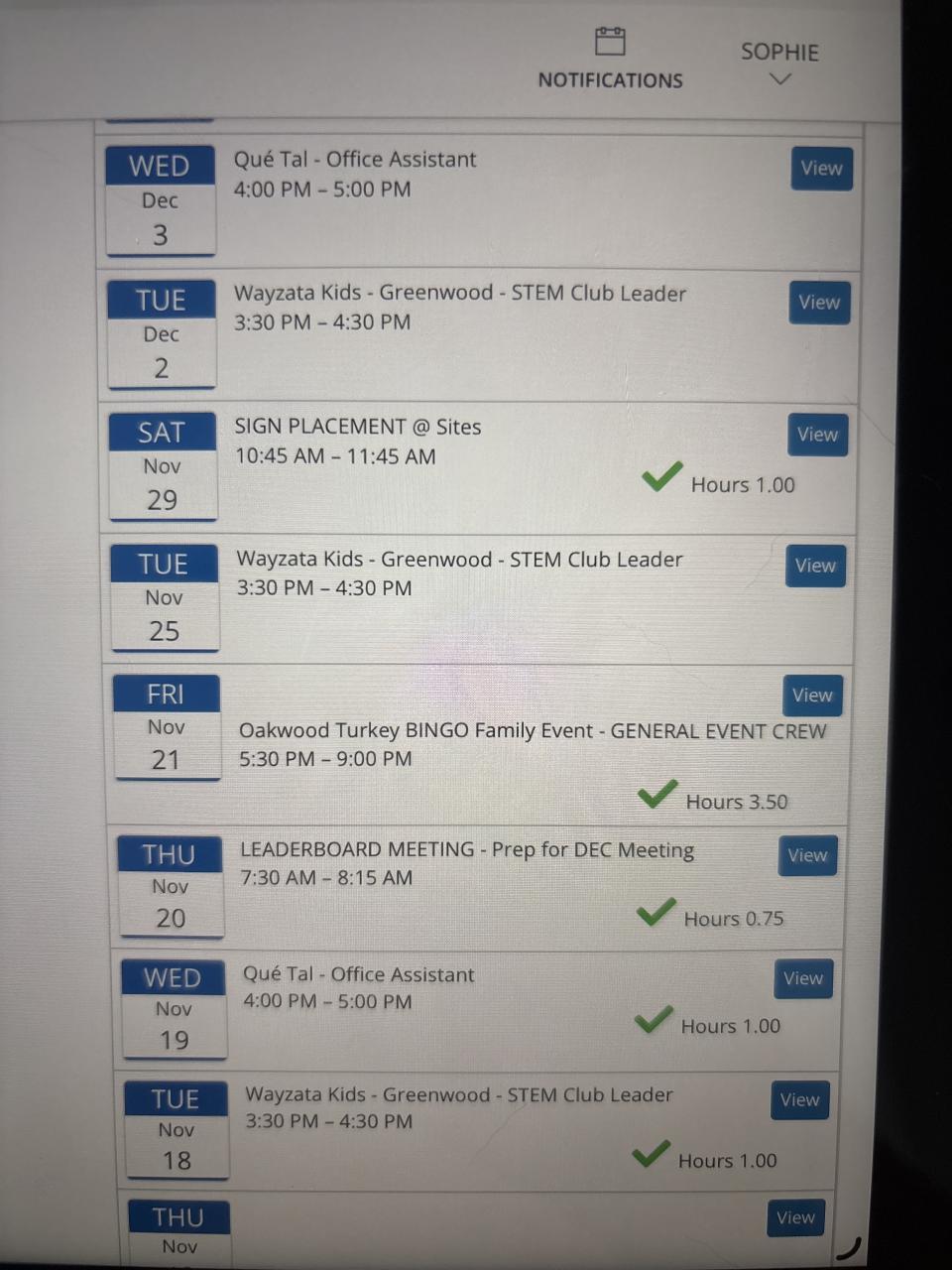This screenshot has height=1270, width=952.
Task: View the Nov 18 STEM Club Leader shift
Action: [799, 1099]
